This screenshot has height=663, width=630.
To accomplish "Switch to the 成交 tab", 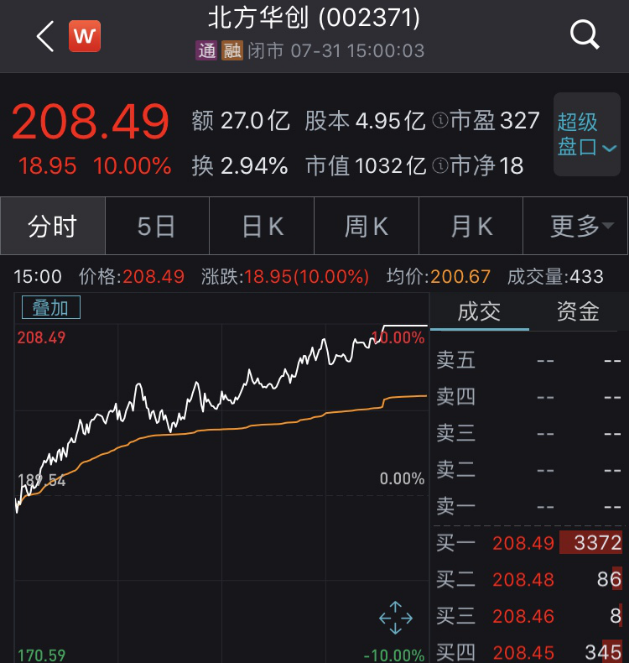I will pyautogui.click(x=479, y=311).
